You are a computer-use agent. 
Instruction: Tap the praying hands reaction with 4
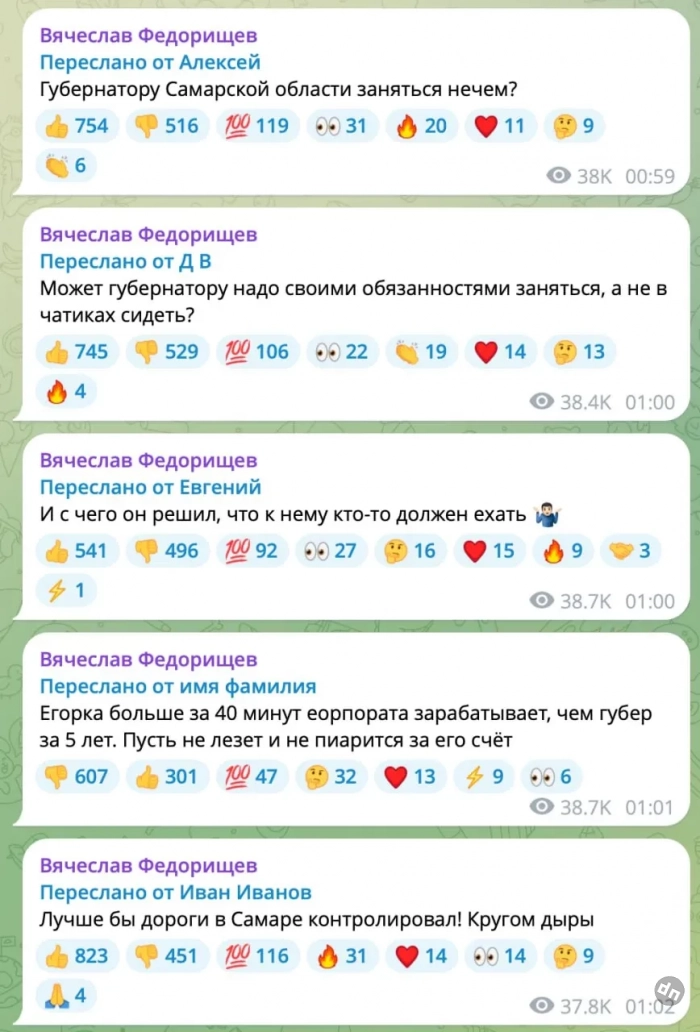(66, 996)
